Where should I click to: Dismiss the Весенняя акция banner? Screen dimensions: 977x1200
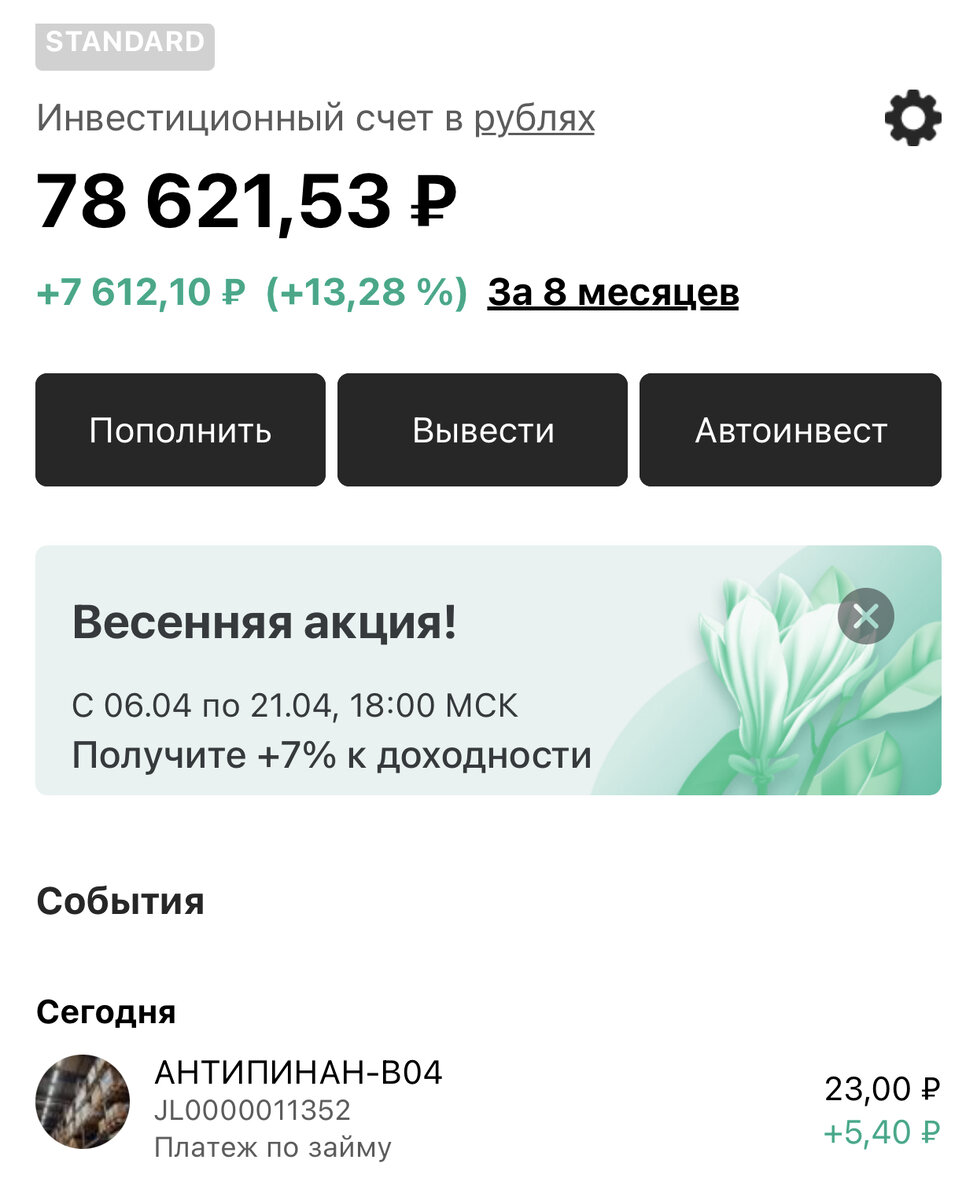(x=865, y=616)
